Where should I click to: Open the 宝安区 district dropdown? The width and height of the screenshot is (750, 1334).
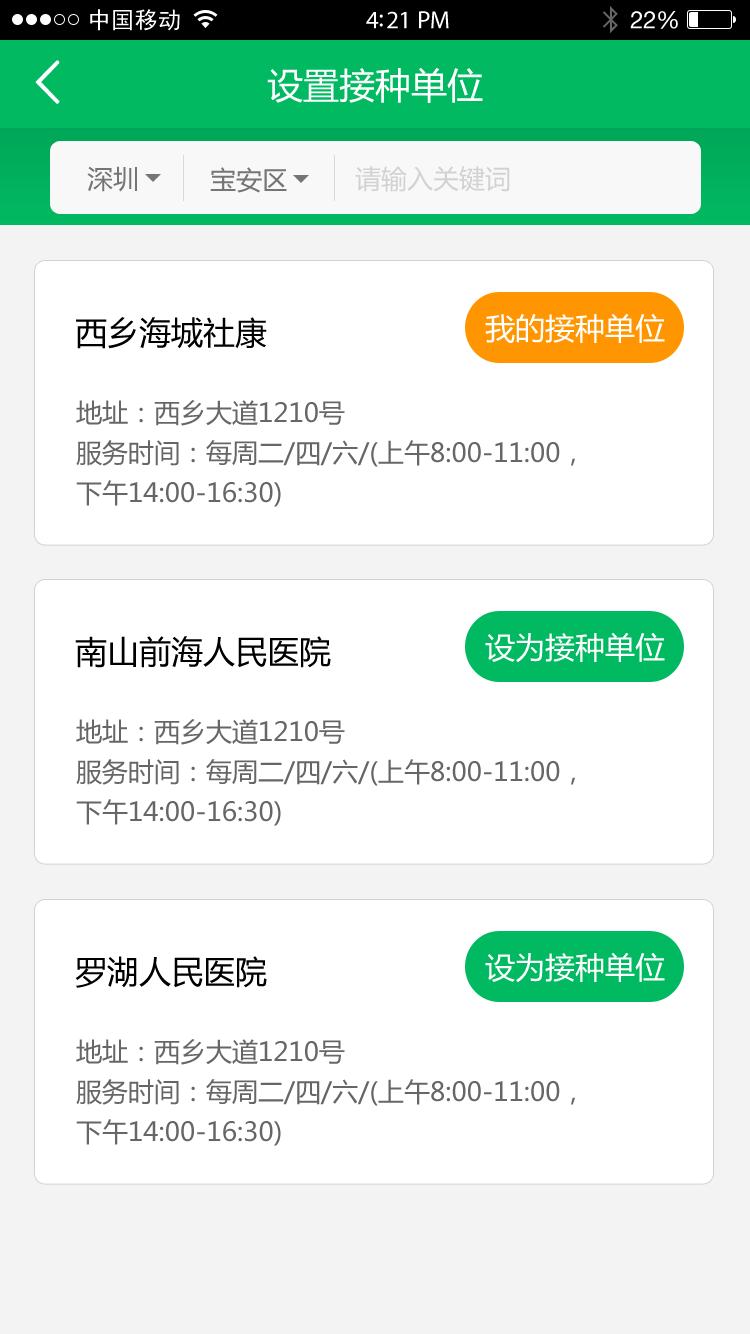point(258,178)
